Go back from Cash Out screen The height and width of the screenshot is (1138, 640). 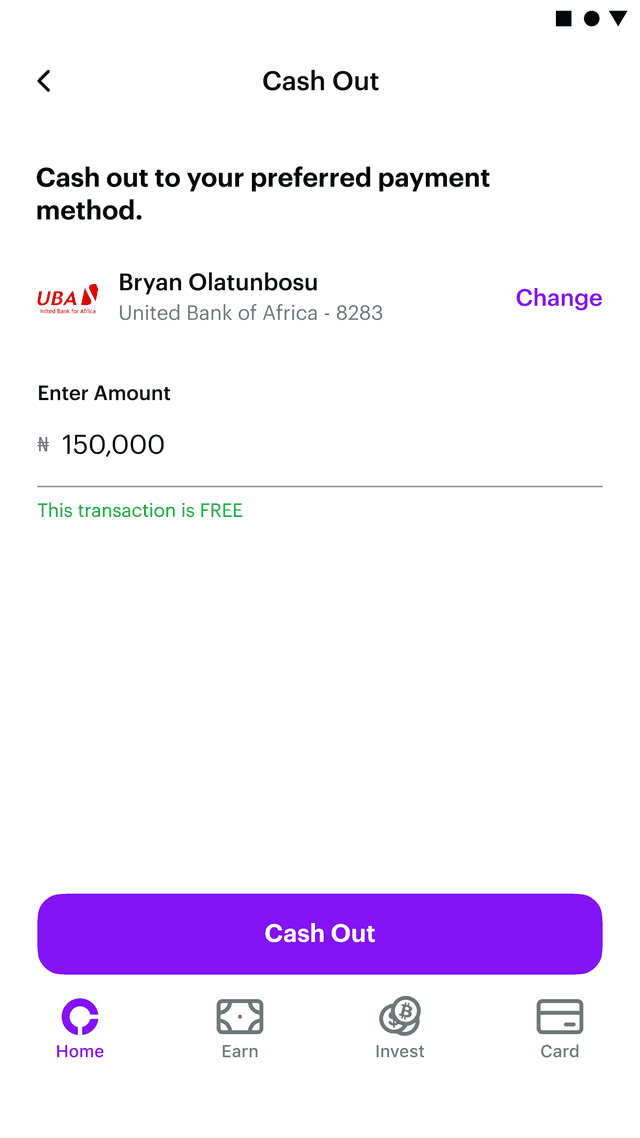pos(44,81)
